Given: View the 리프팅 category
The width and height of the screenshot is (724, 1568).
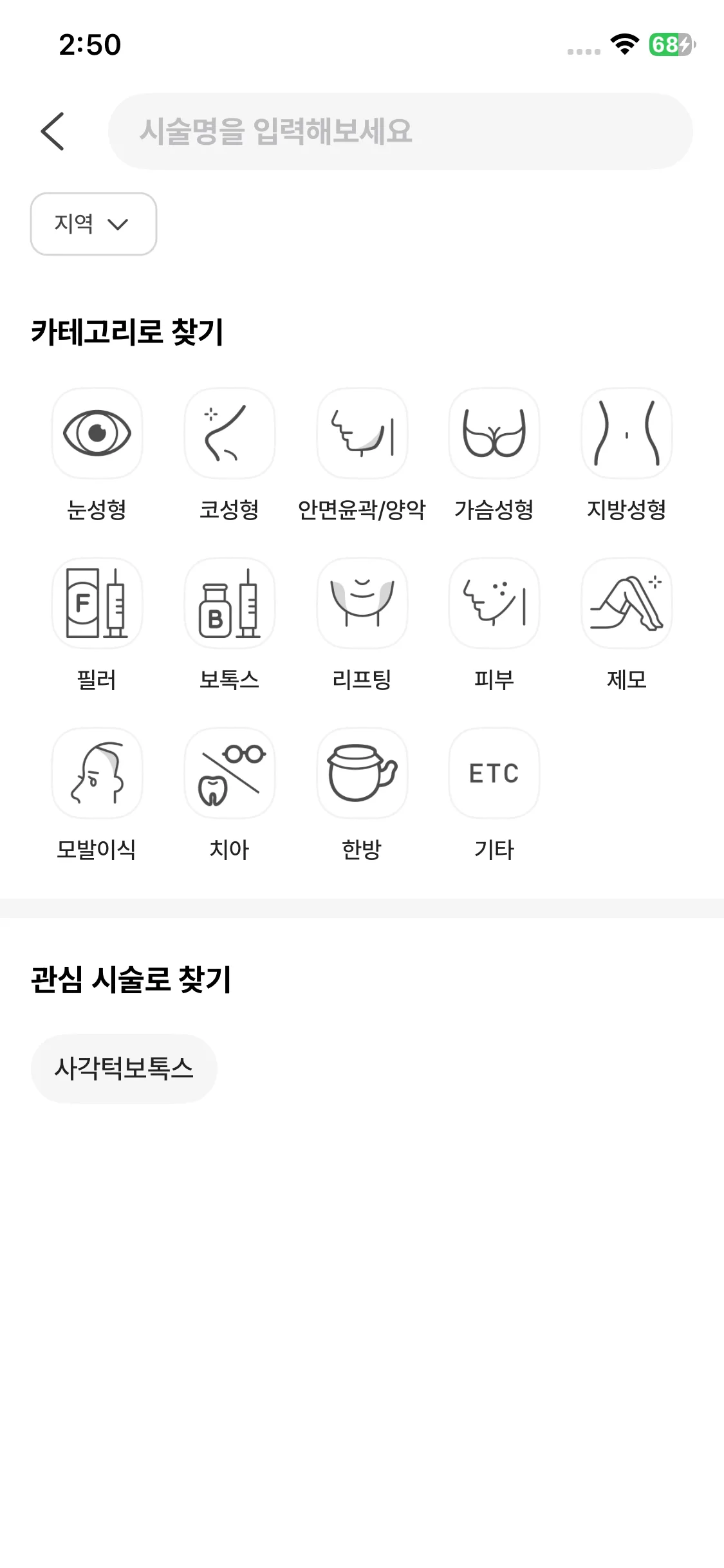Looking at the screenshot, I should coord(362,603).
